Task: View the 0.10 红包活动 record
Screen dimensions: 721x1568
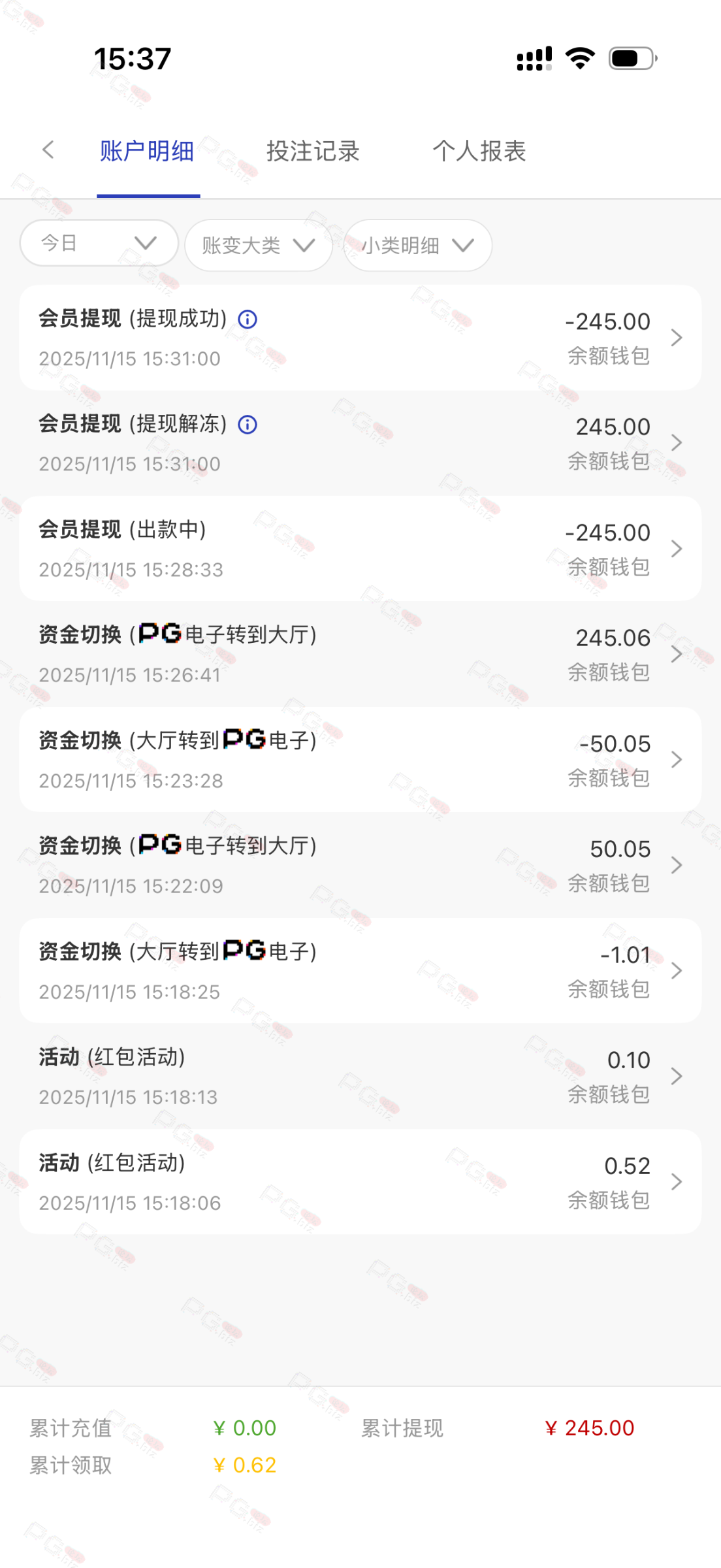Action: 360,1077
